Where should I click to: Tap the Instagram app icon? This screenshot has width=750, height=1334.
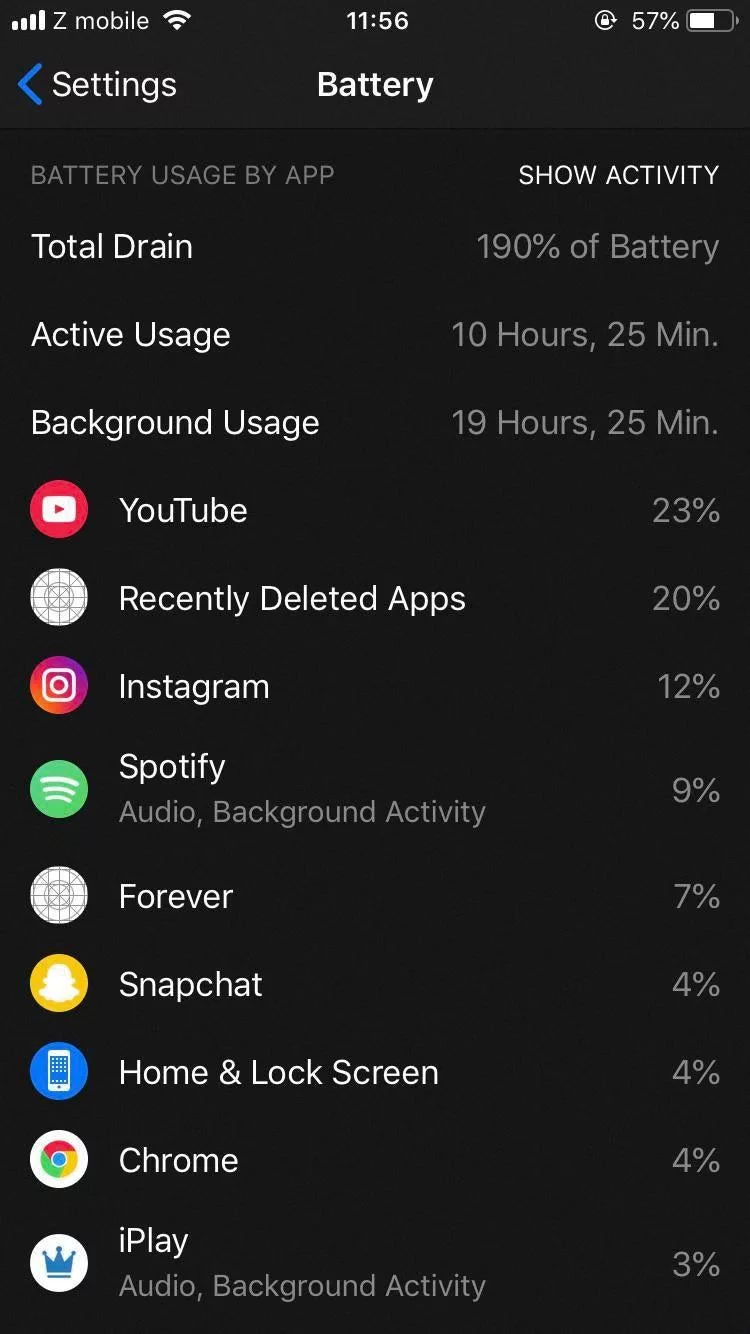(59, 686)
